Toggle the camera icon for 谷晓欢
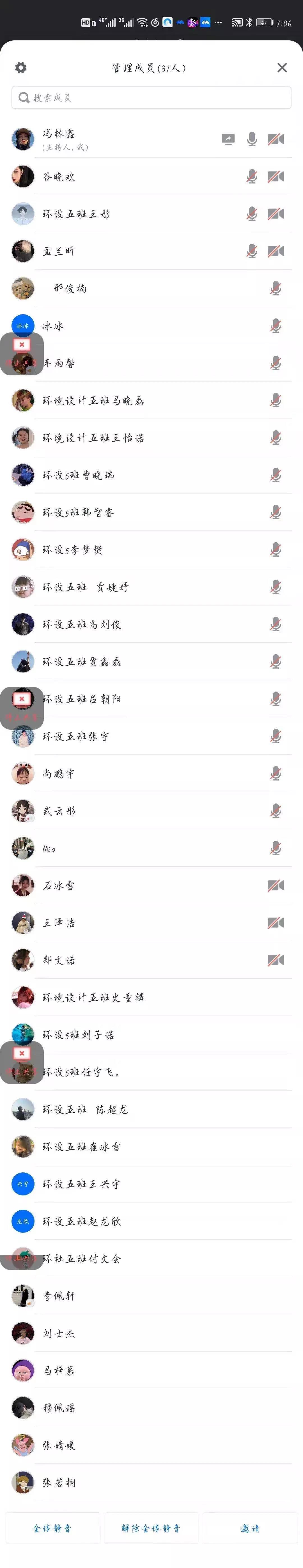303x1568 pixels. point(276,176)
